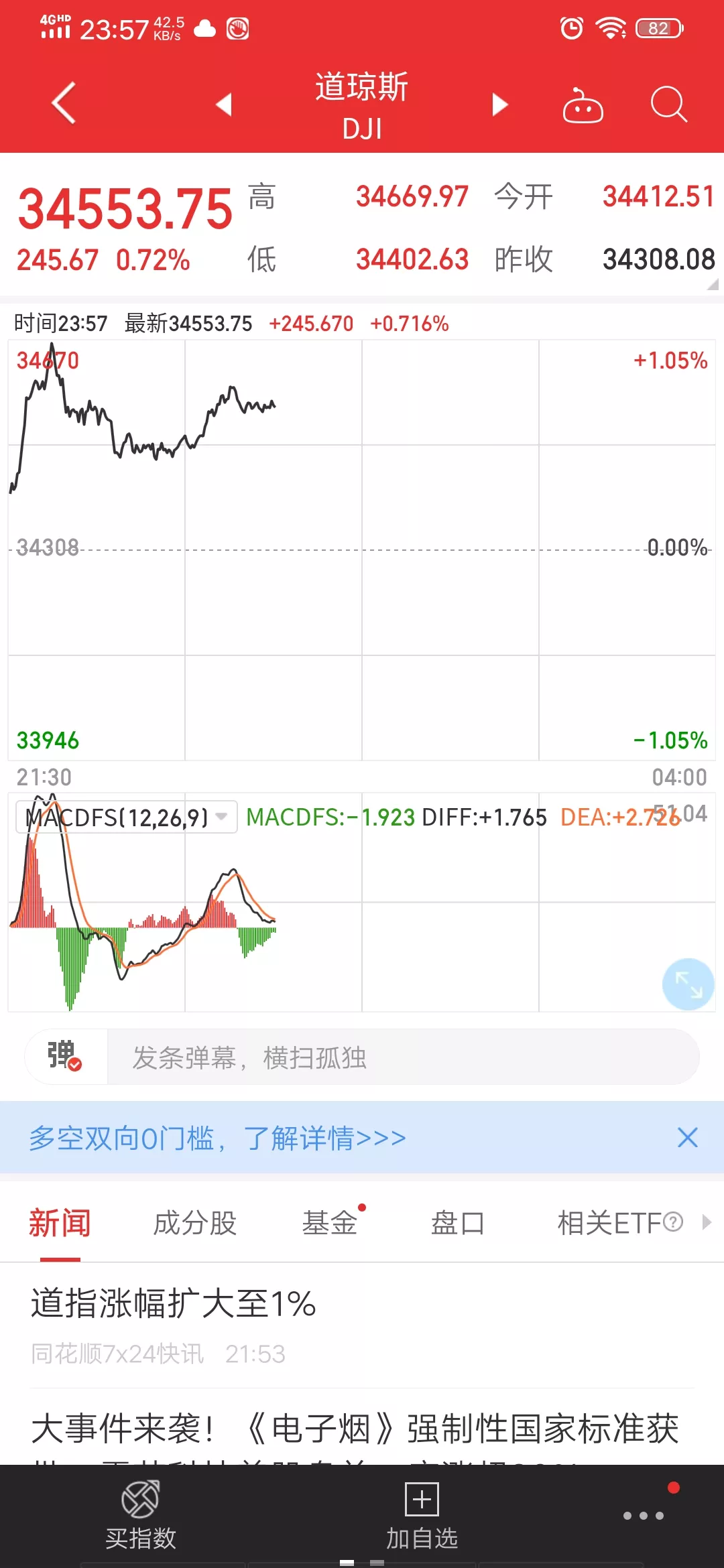Switch to the 成分股 tab
Image resolution: width=724 pixels, height=1568 pixels.
(x=194, y=1223)
